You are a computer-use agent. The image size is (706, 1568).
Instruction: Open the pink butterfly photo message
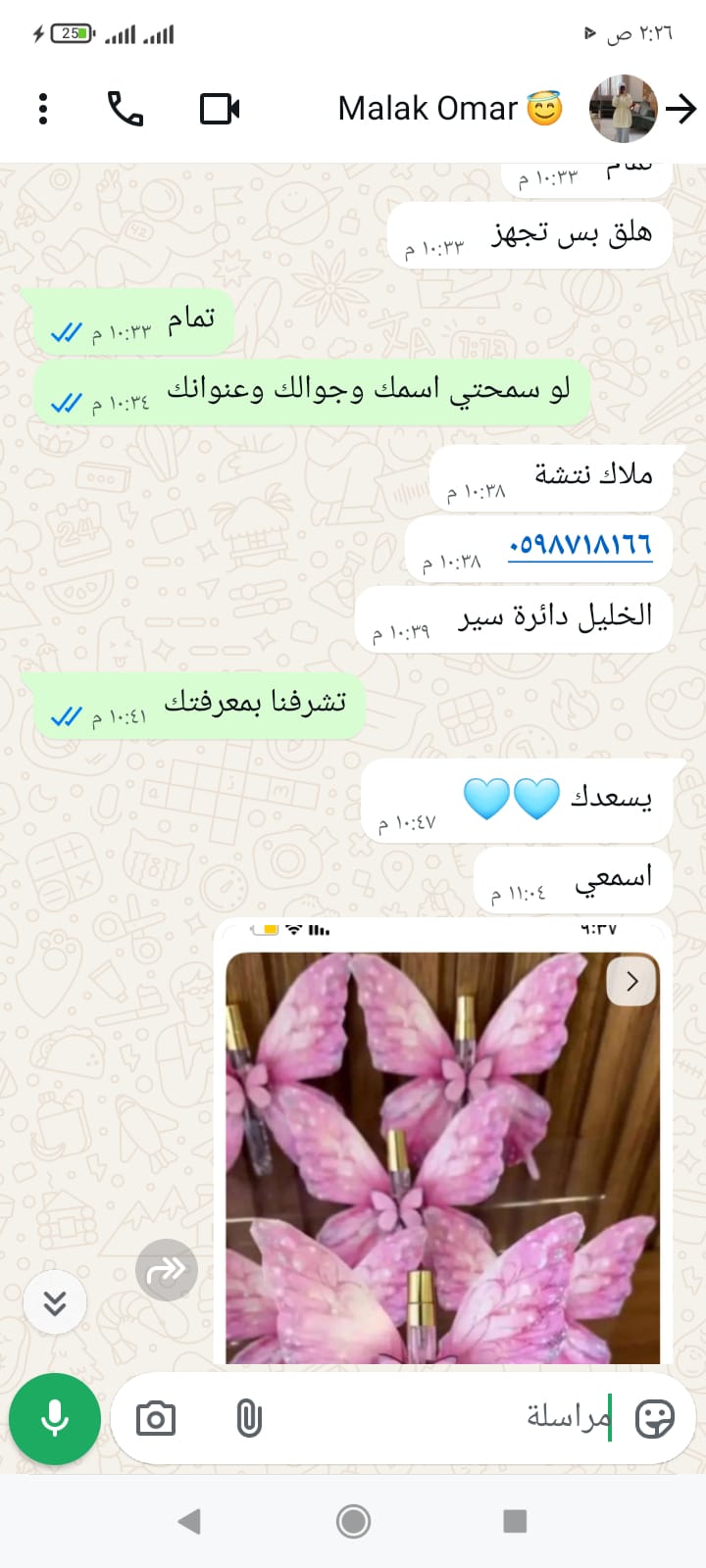pyautogui.click(x=442, y=1156)
